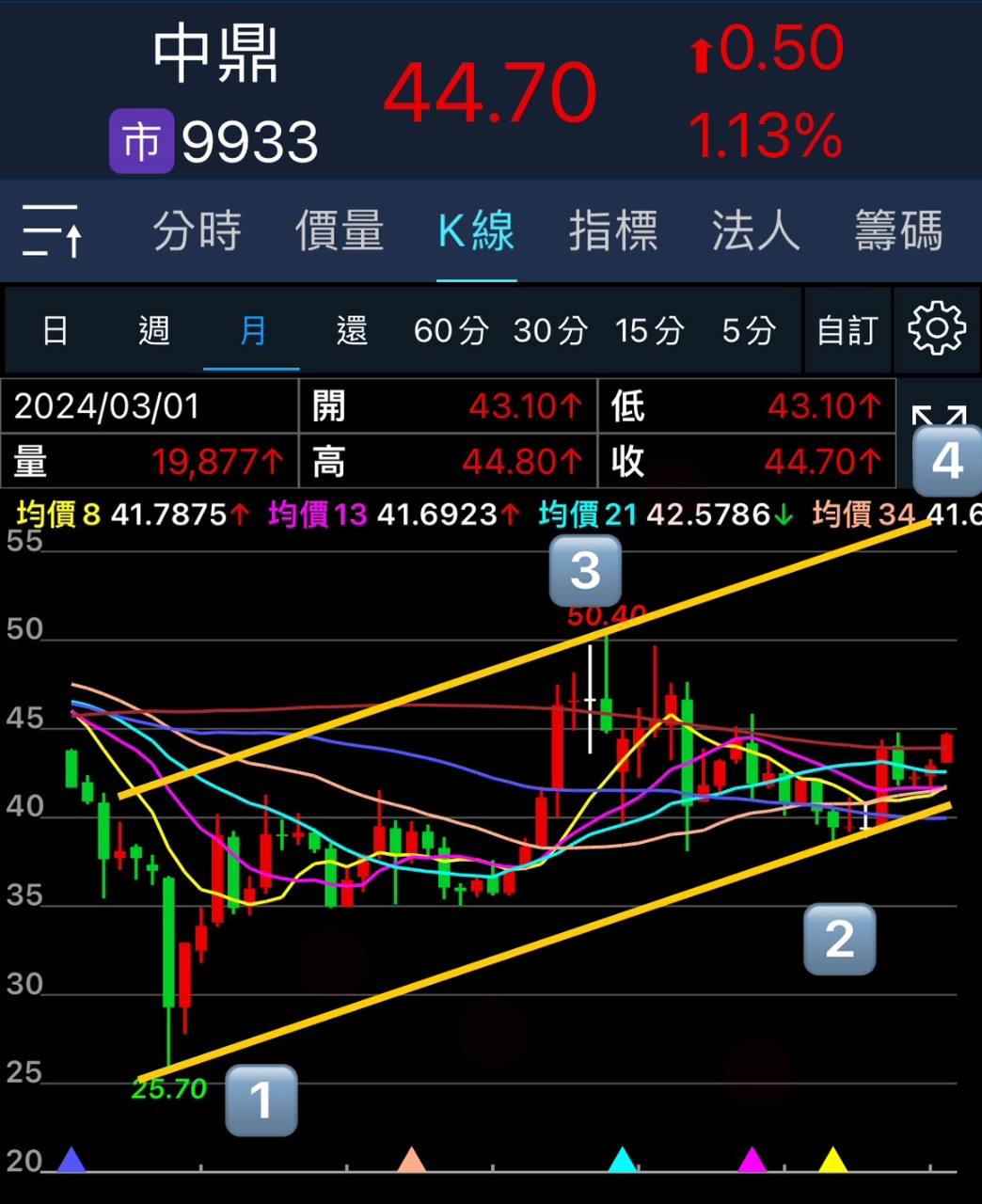Open the chart settings gear icon
982x1204 pixels.
(x=936, y=329)
